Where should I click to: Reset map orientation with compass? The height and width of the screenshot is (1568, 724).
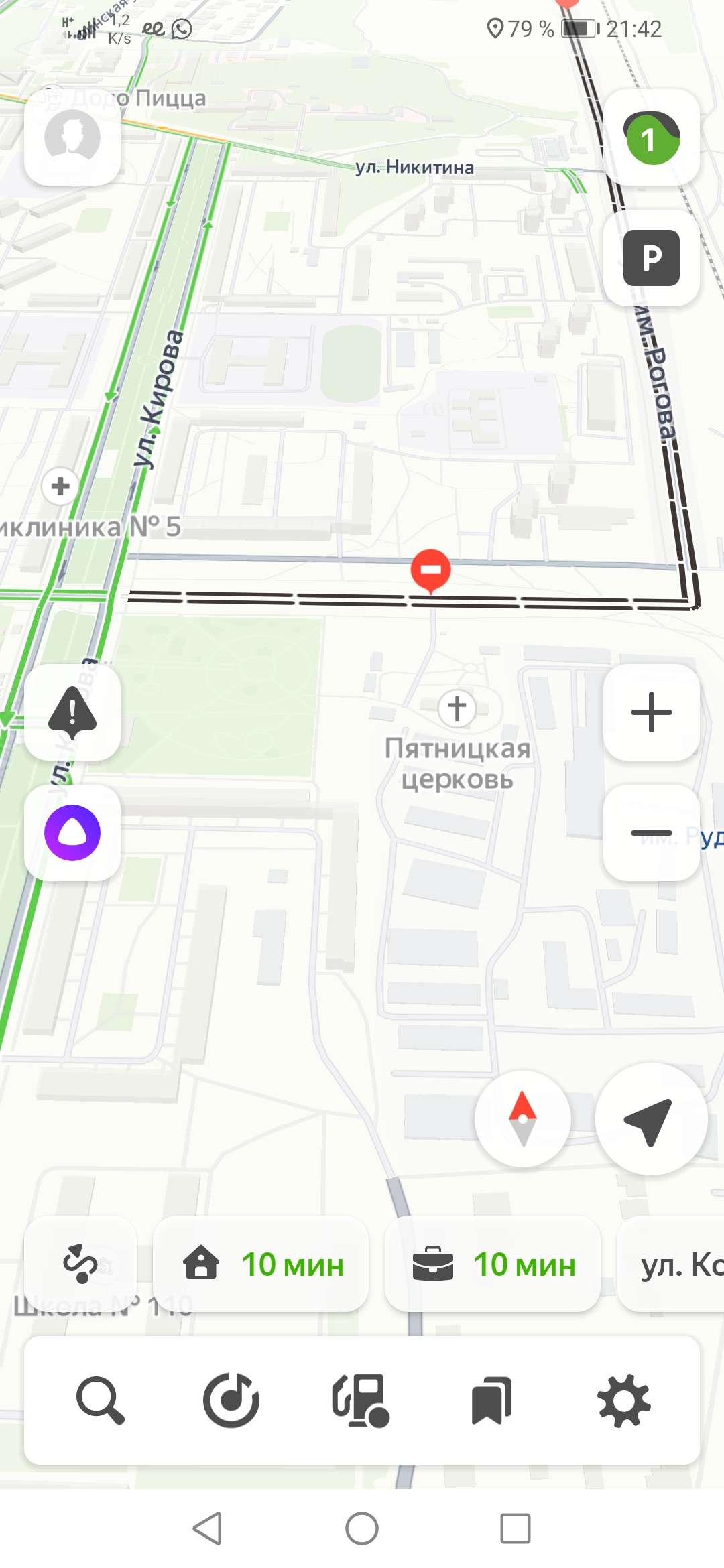(x=523, y=1118)
